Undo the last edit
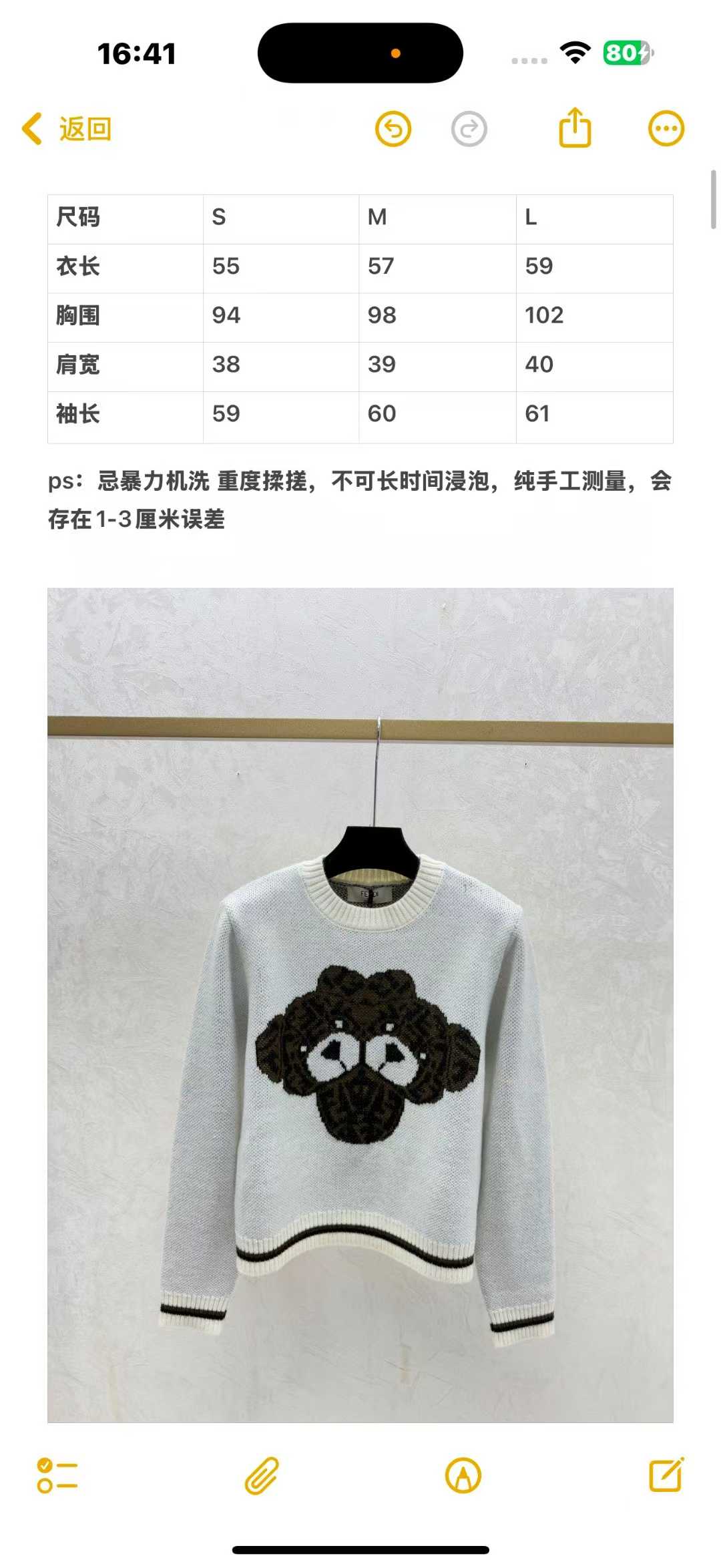 [x=393, y=129]
